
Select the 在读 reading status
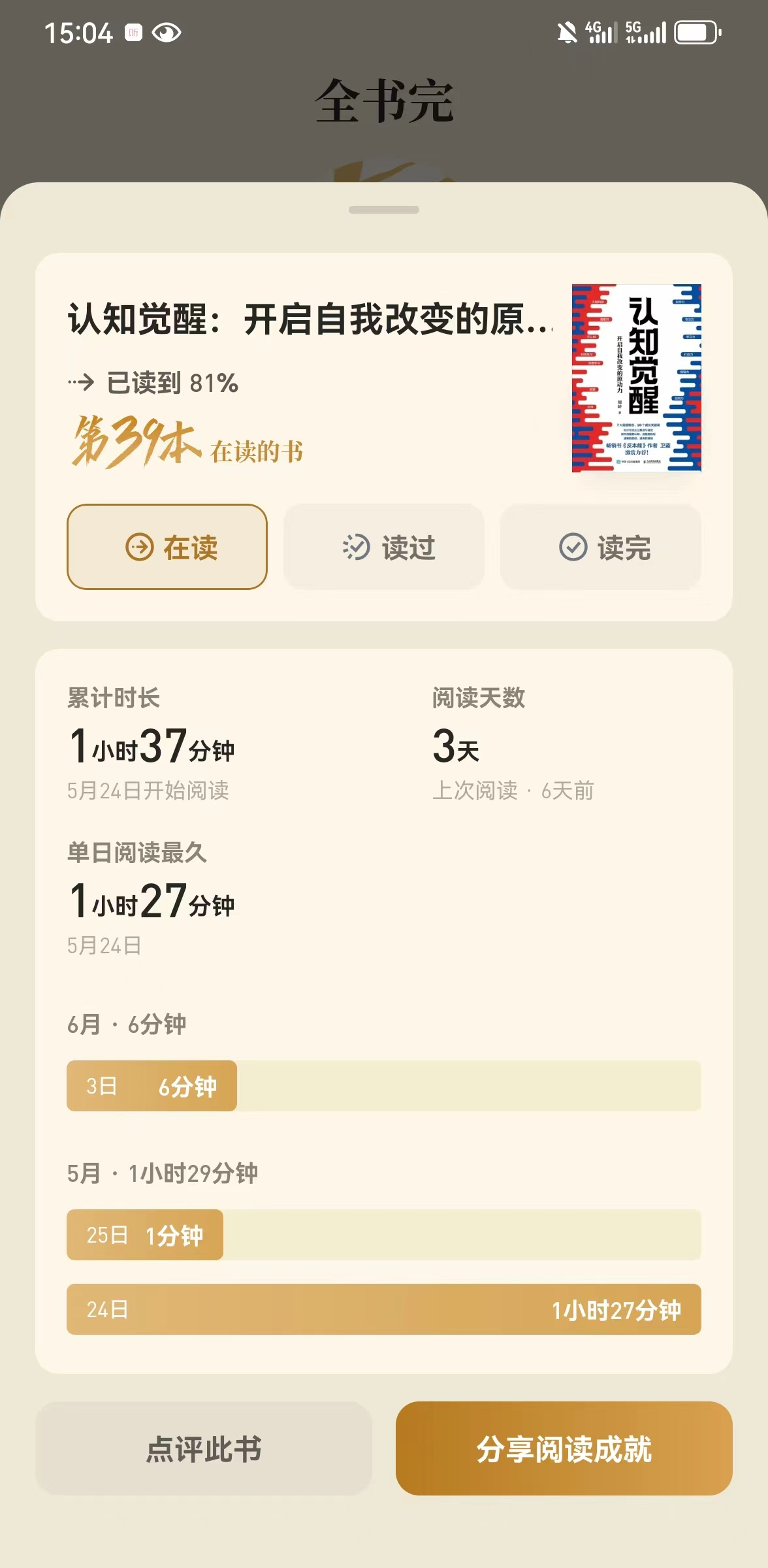click(167, 547)
